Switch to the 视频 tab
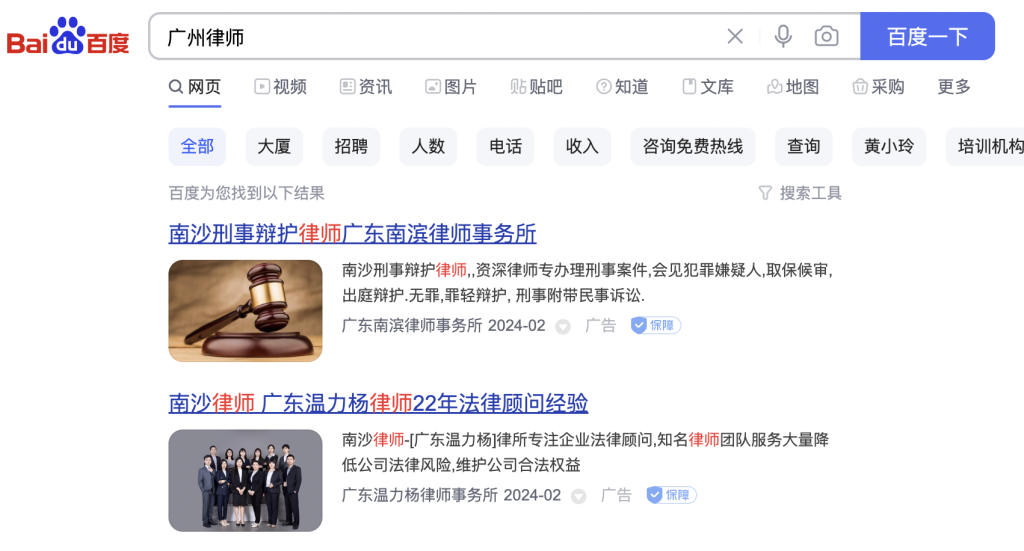1024x551 pixels. click(x=280, y=87)
